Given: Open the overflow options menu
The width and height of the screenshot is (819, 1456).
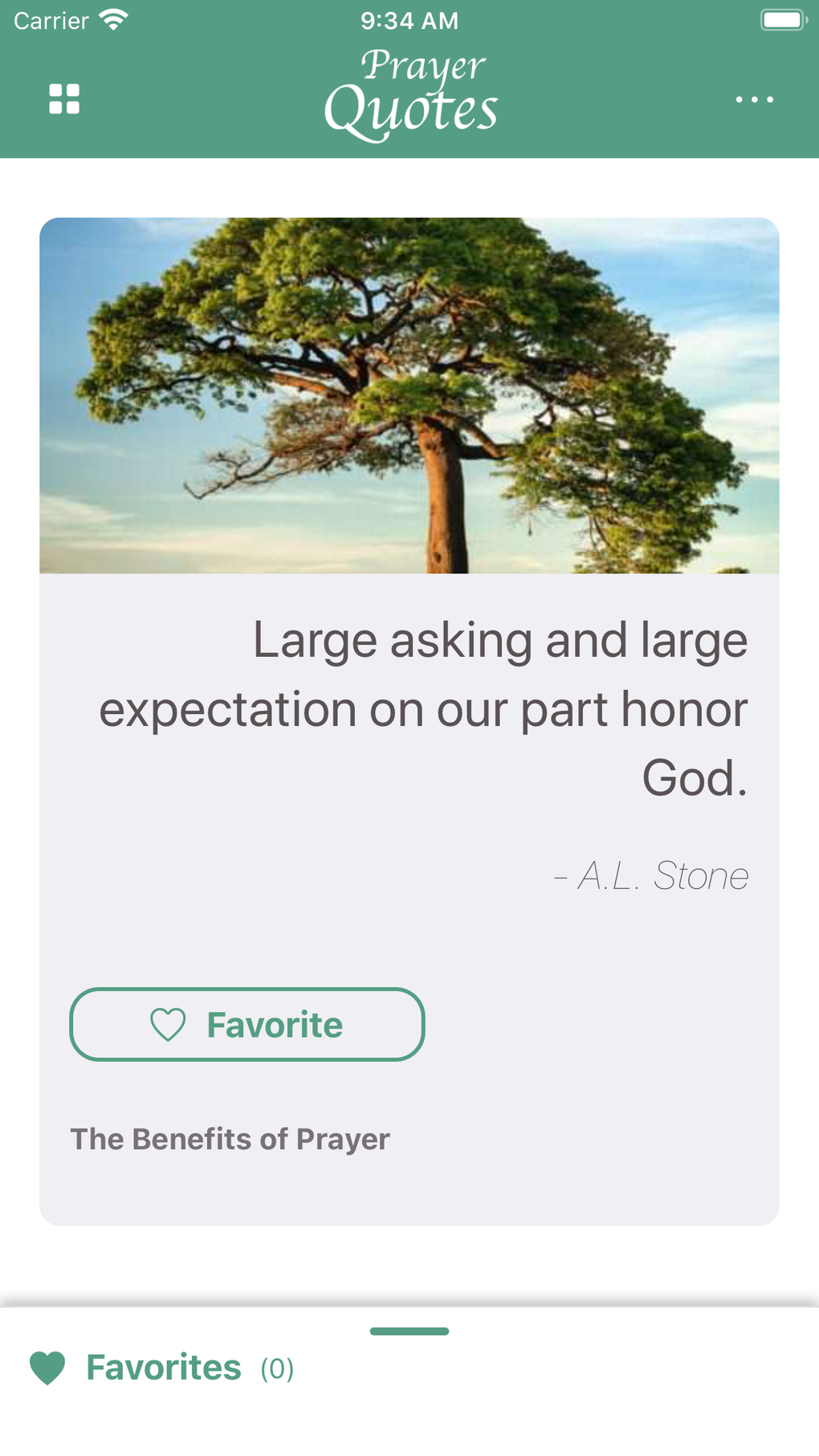Looking at the screenshot, I should coord(754,98).
